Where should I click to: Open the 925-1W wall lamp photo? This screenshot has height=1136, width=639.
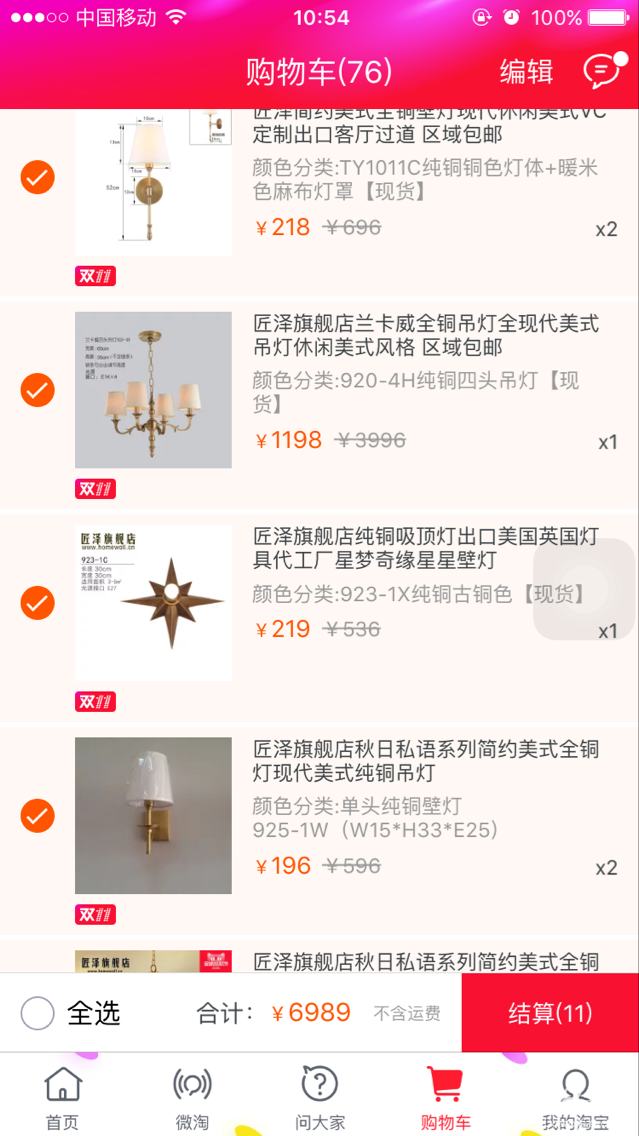153,816
